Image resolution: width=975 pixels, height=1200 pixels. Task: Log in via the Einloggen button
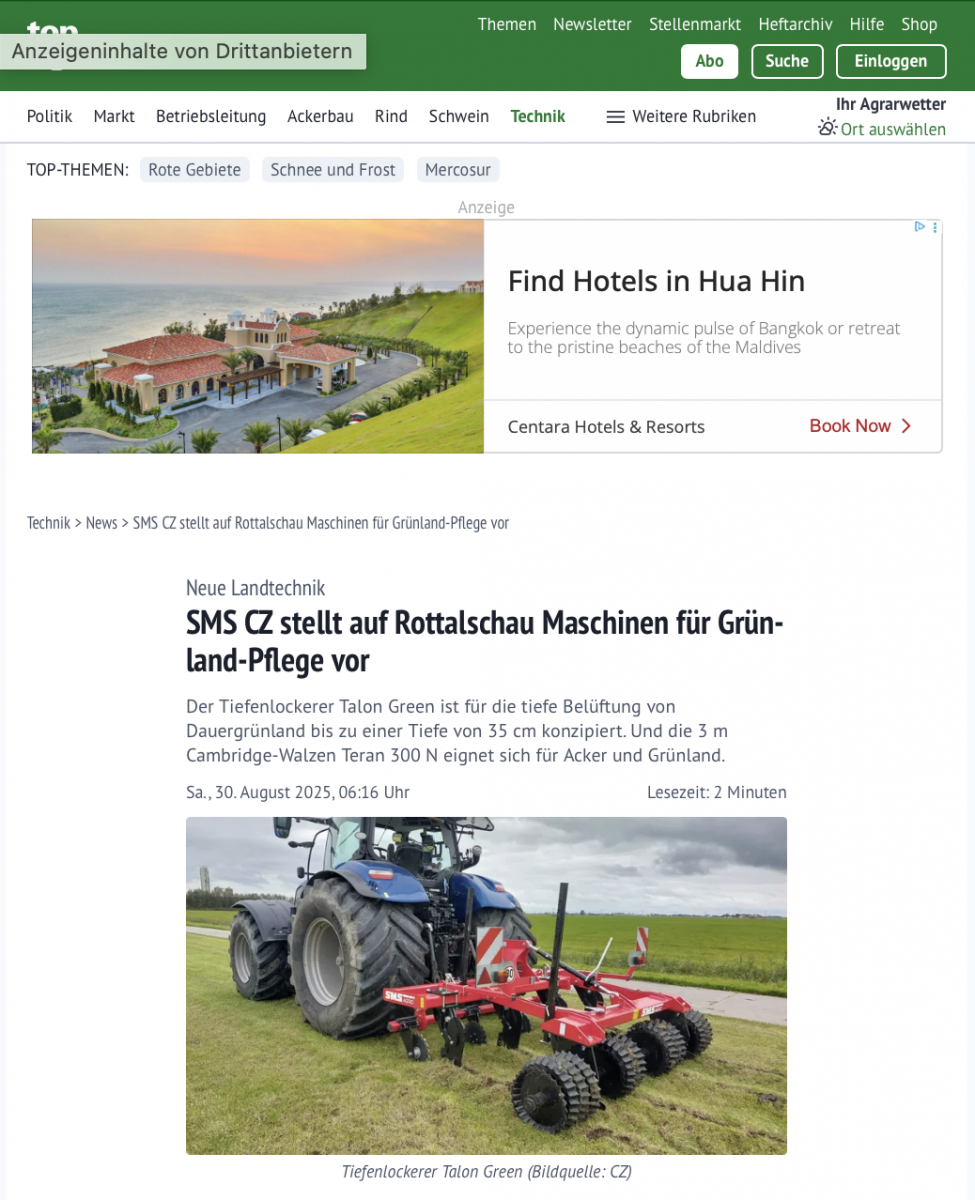click(890, 61)
